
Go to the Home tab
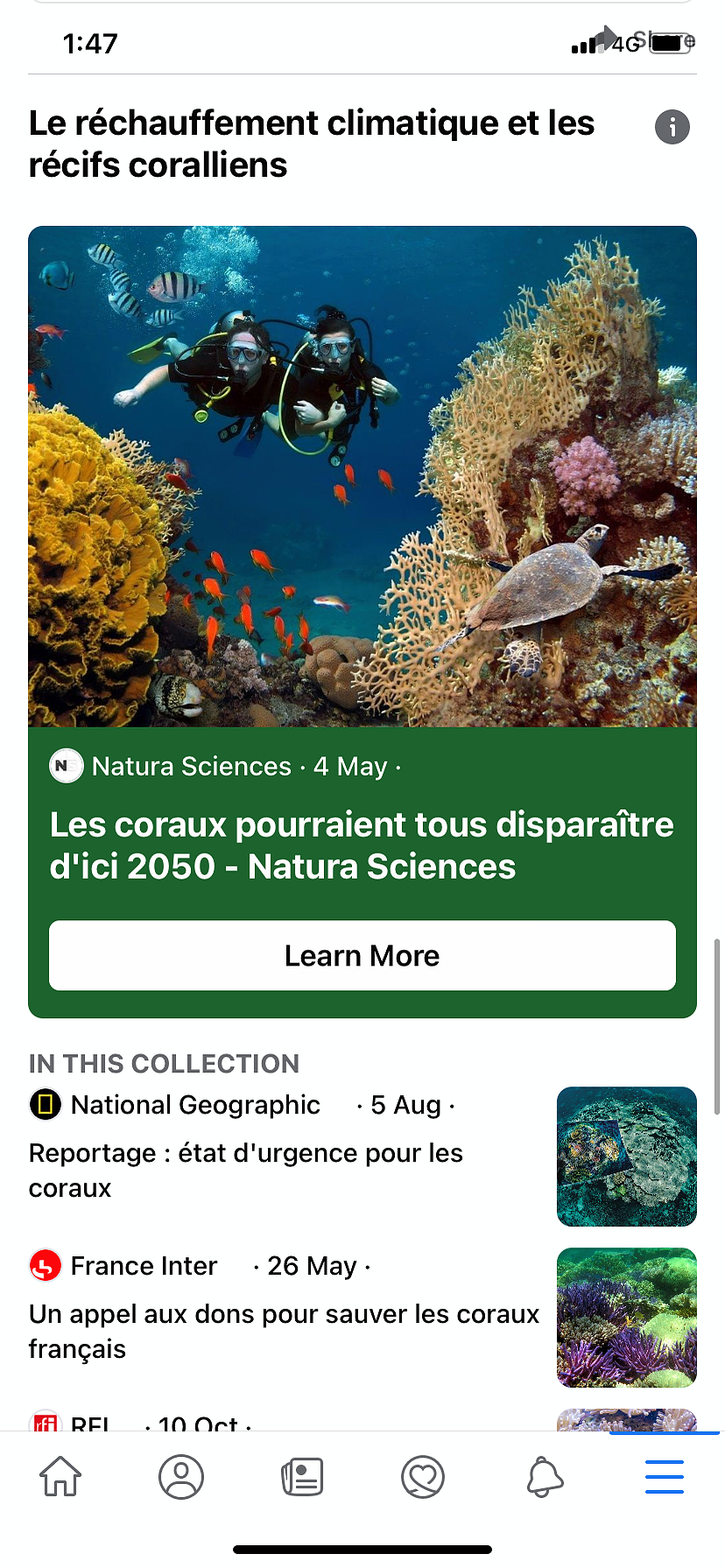(60, 1477)
